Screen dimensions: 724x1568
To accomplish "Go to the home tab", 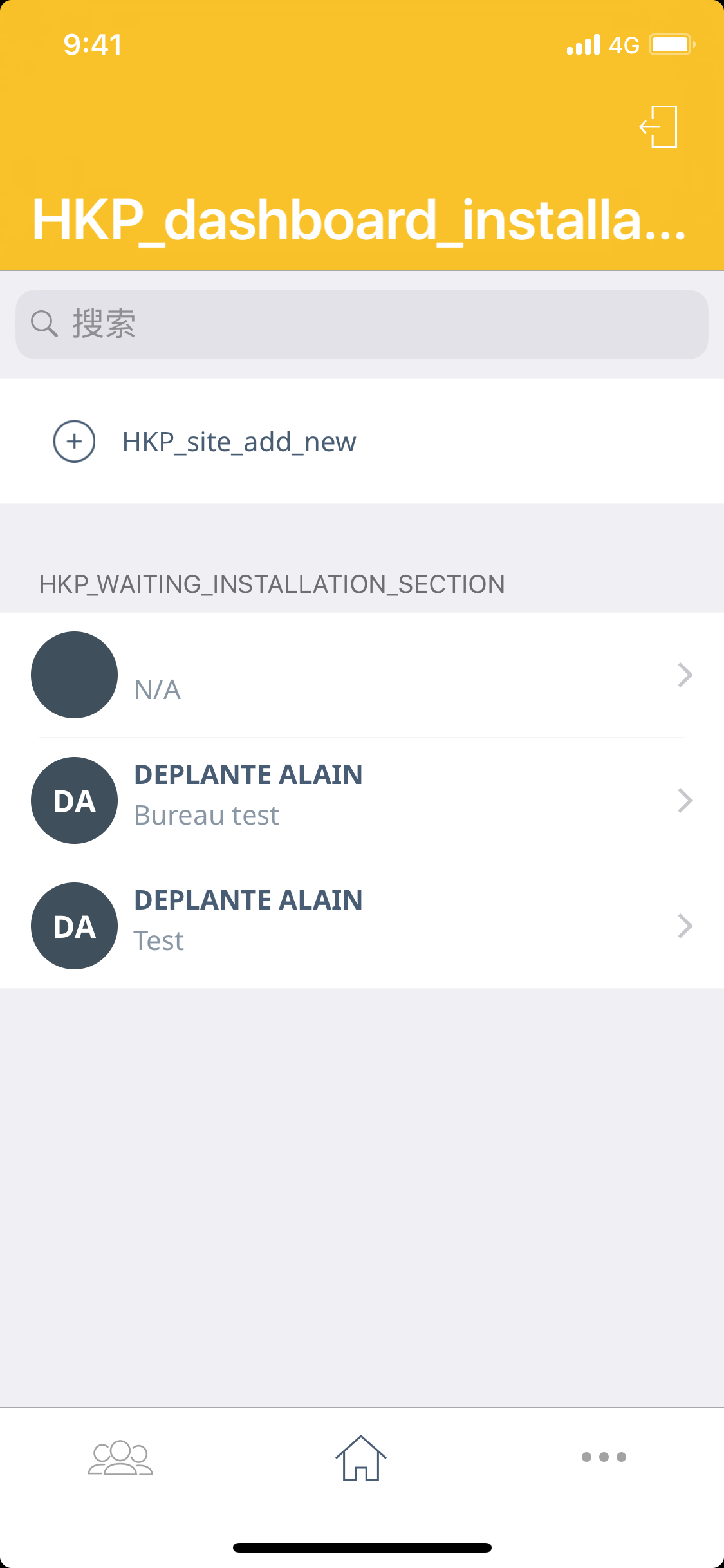I will [x=361, y=1458].
